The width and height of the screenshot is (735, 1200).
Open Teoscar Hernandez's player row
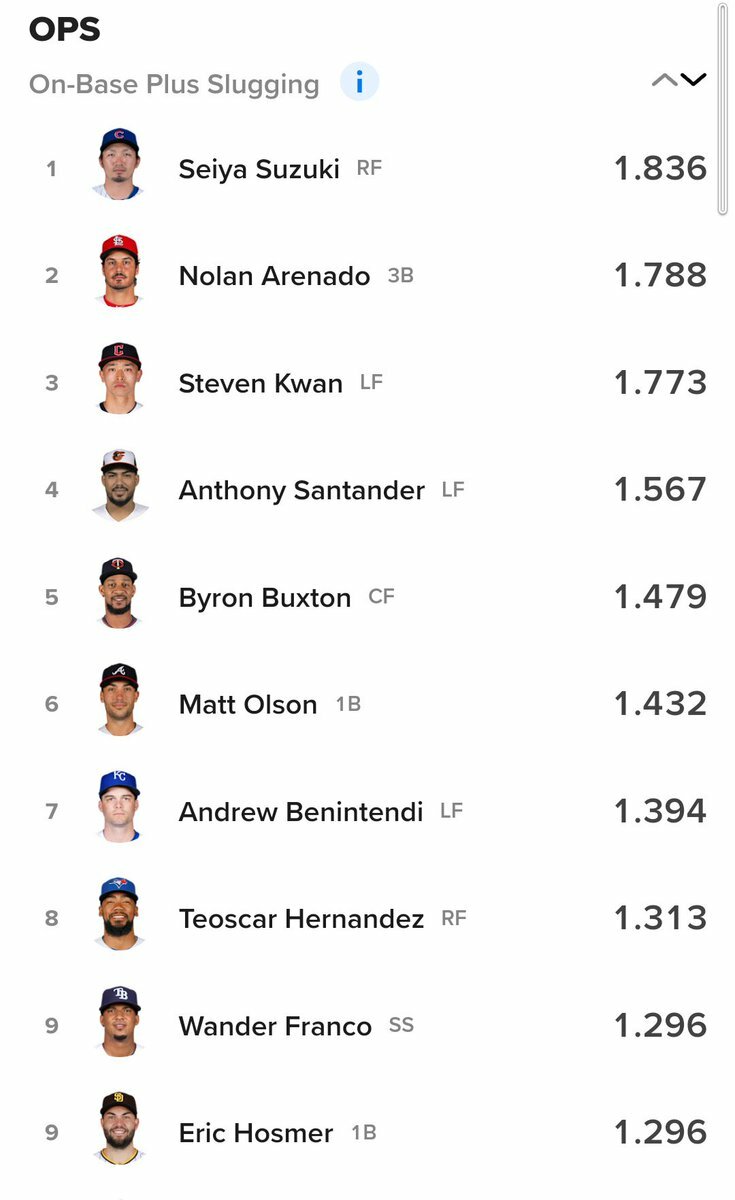368,918
